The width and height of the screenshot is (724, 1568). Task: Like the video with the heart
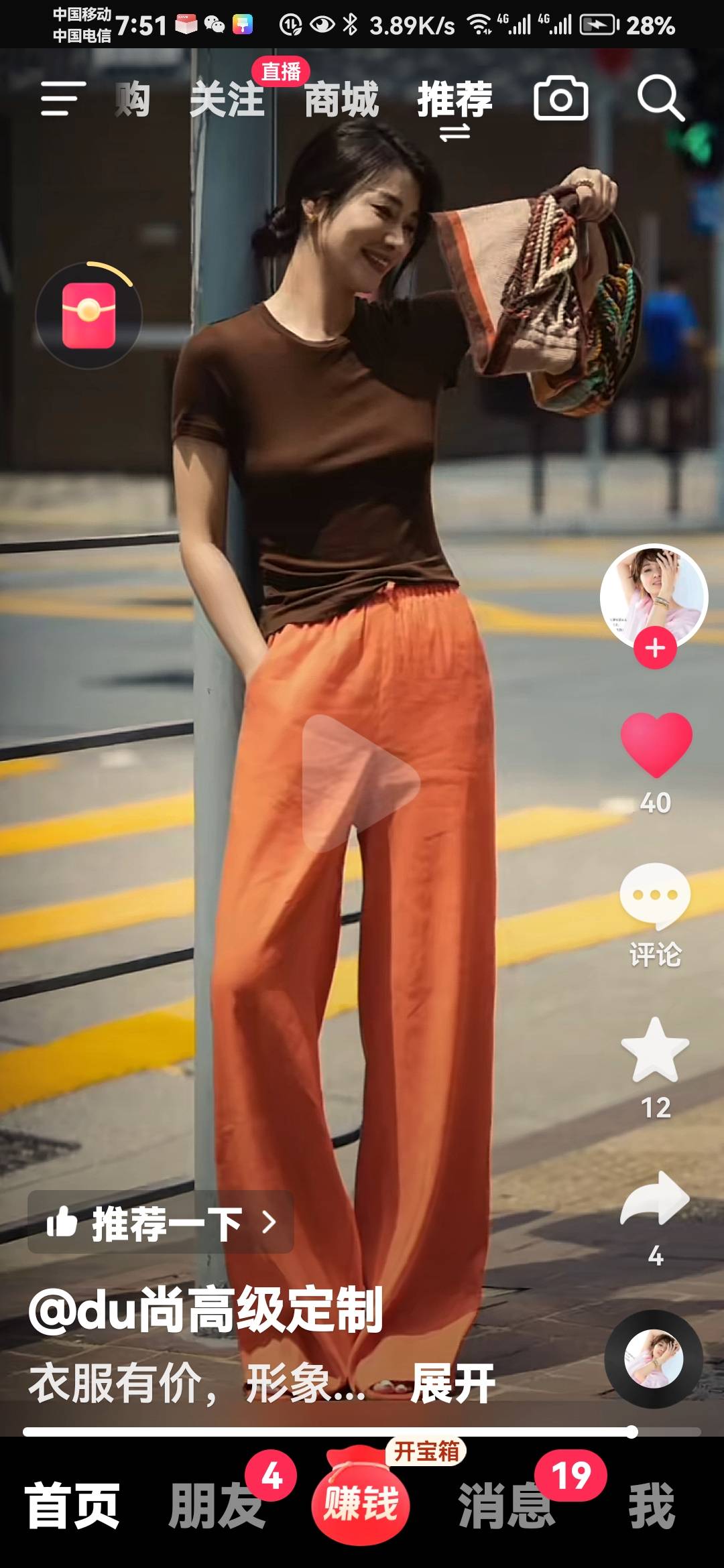tap(656, 745)
